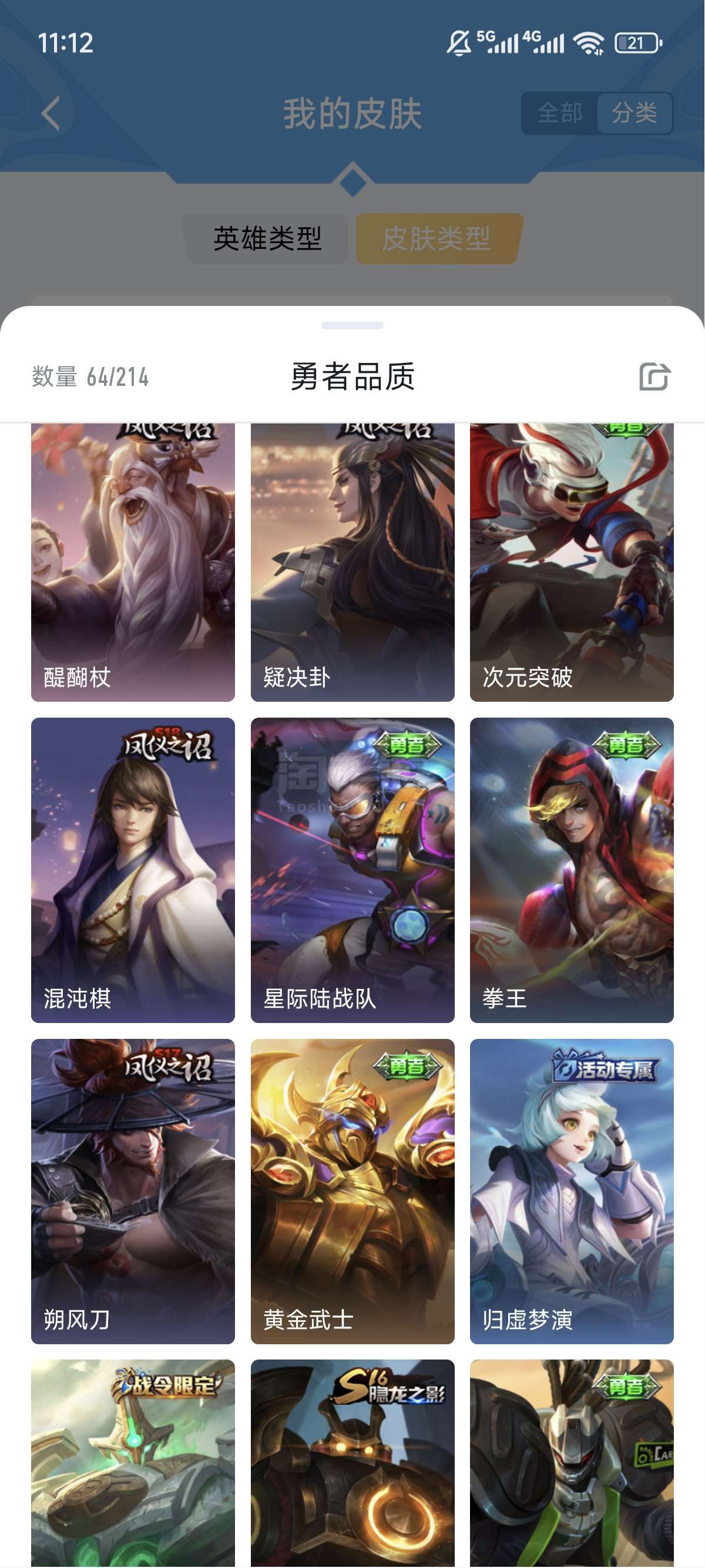Open the 醍醐杖 skin card
The width and height of the screenshot is (705, 1568).
(133, 563)
